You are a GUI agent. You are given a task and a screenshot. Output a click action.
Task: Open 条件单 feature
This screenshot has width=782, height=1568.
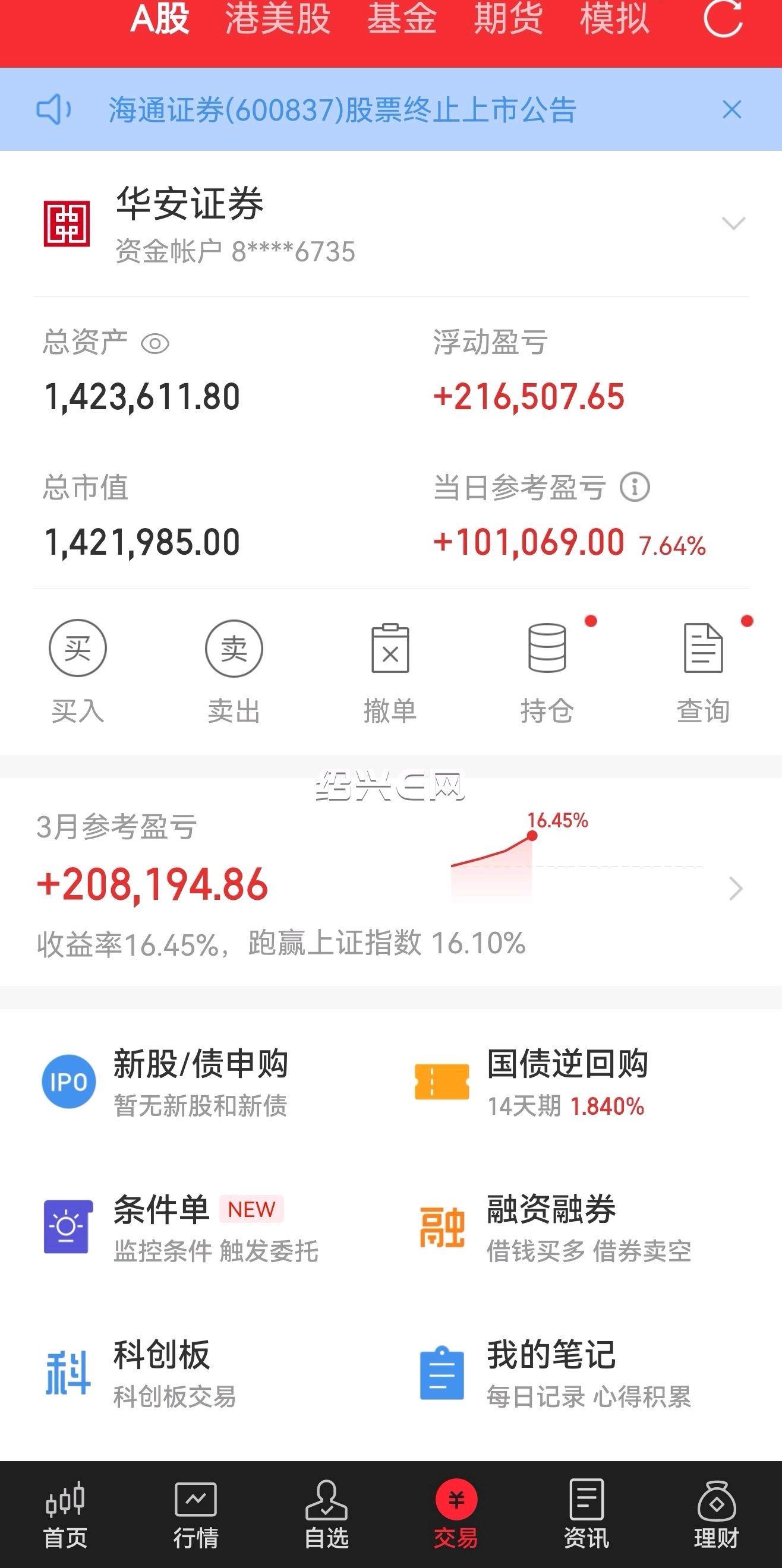pyautogui.click(x=180, y=1228)
